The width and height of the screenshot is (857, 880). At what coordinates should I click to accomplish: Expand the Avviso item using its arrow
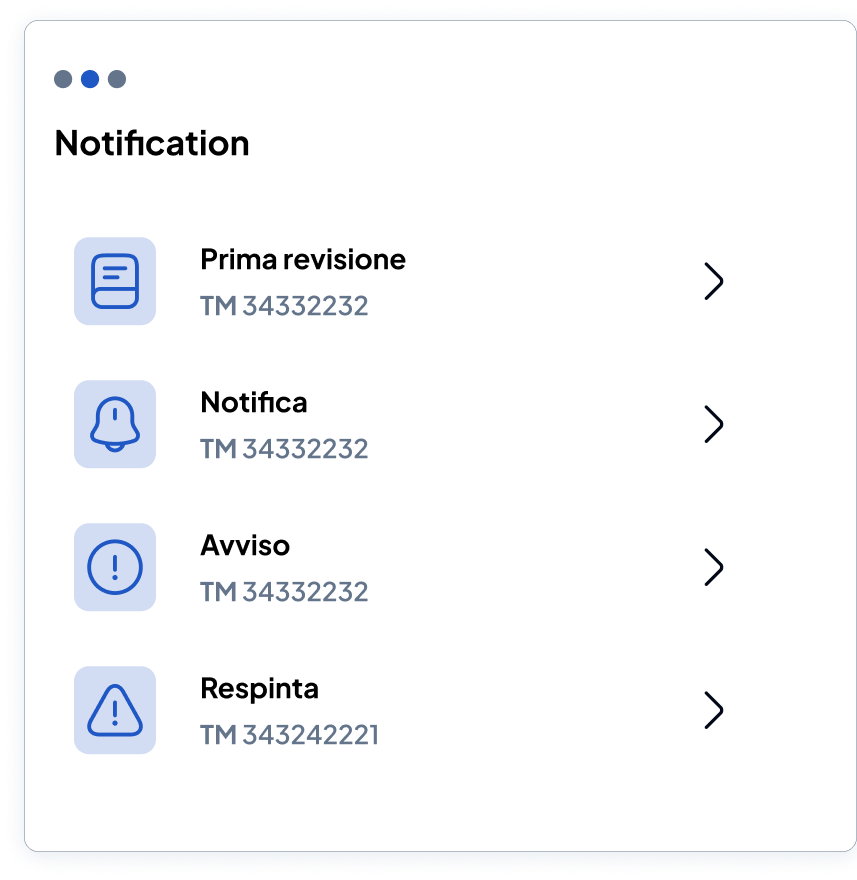tap(714, 567)
